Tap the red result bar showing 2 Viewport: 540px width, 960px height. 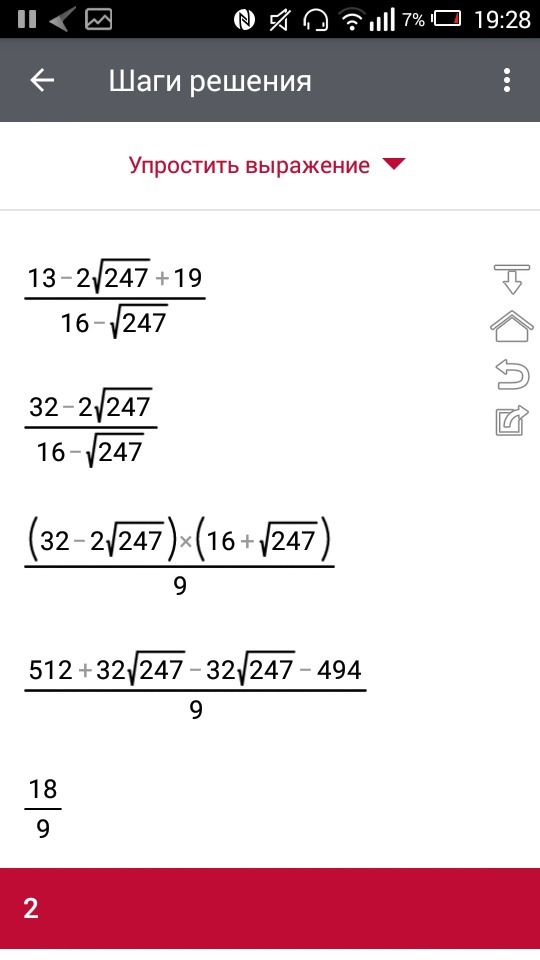coord(270,909)
